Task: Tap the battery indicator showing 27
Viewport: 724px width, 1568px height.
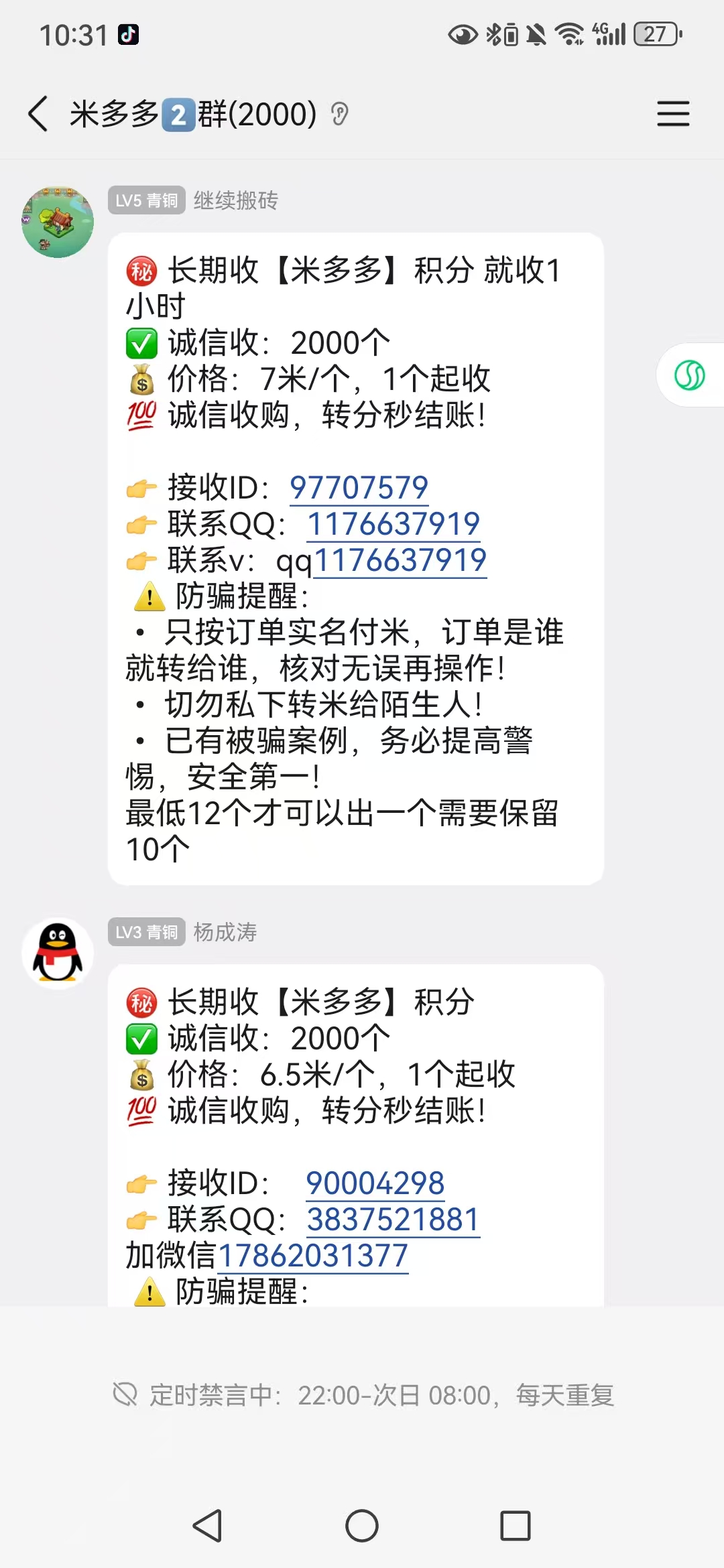Action: pyautogui.click(x=655, y=34)
